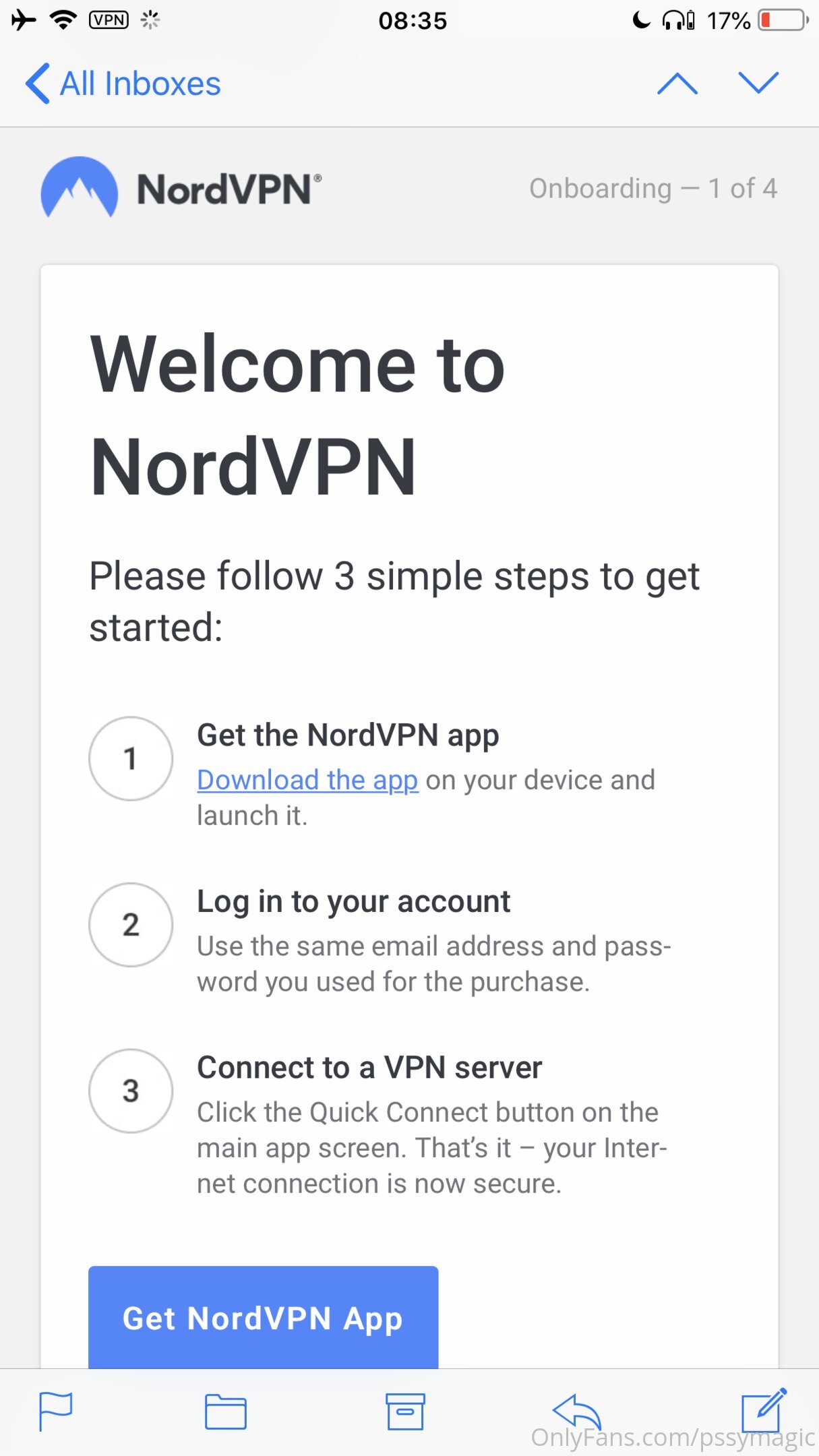This screenshot has width=819, height=1456.
Task: Go to the previous message with up arrow
Action: click(x=677, y=84)
